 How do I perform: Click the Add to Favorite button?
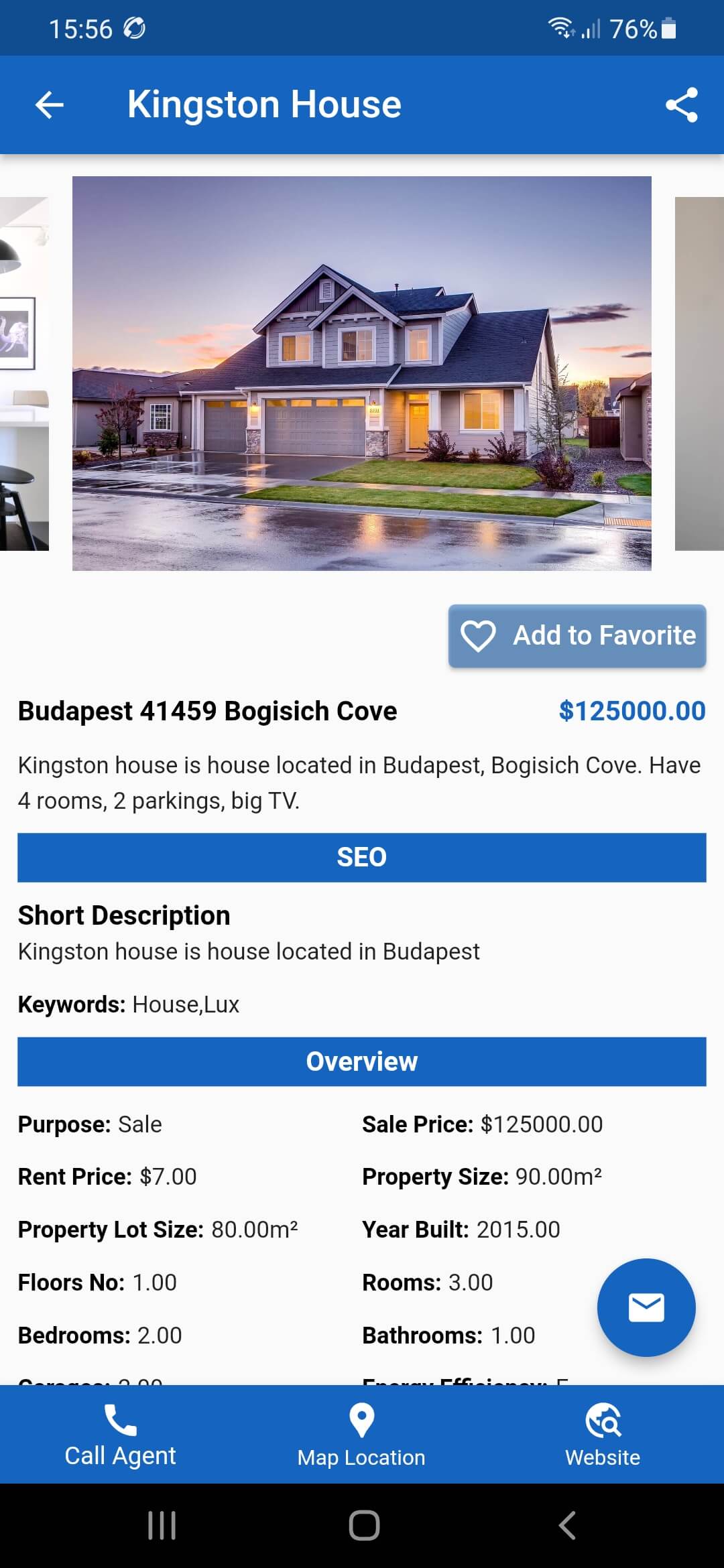point(577,635)
